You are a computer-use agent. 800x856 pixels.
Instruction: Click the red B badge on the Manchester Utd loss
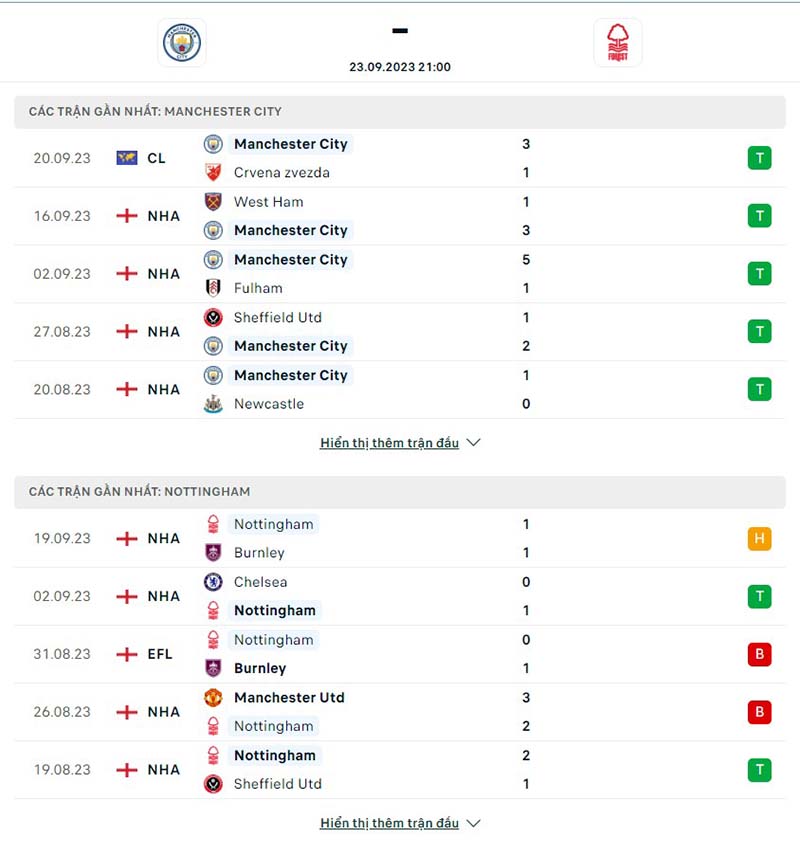759,712
